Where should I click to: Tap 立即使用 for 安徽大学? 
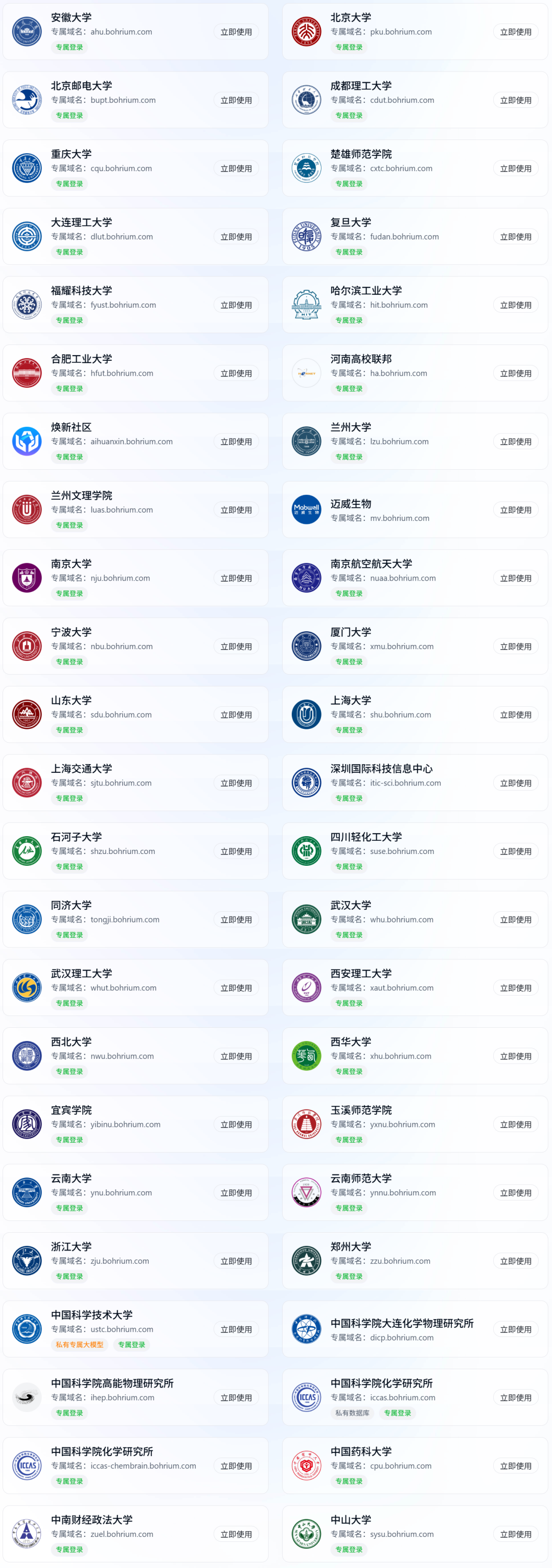(x=236, y=32)
